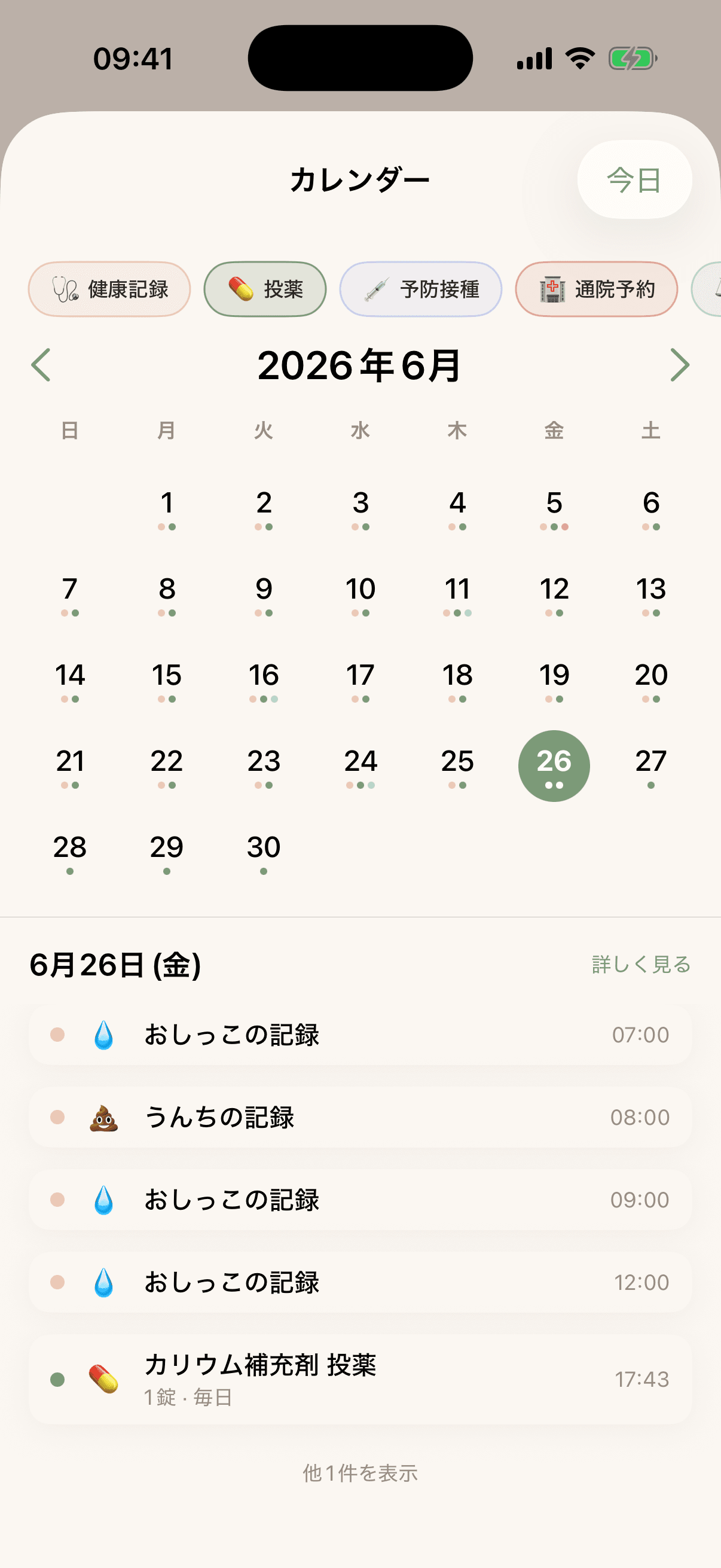This screenshot has height=1568, width=721.
Task: Go to previous month arrow
Action: [41, 365]
